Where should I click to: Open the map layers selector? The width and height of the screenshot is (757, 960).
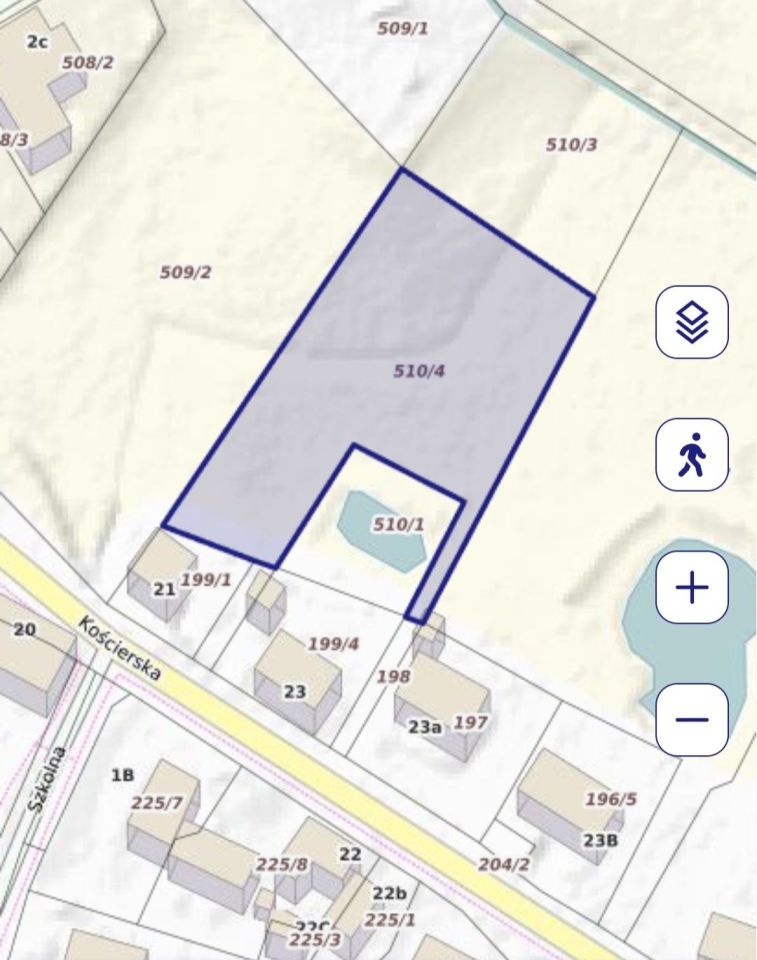[692, 322]
